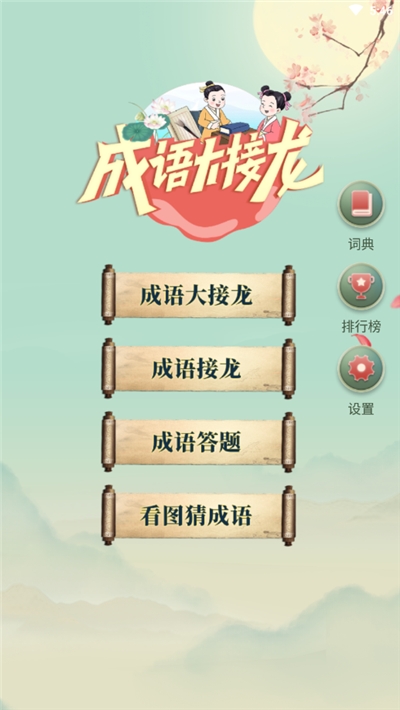Screen dimensions: 400x710
Task: Open the 成语接龙 mode
Action: [x=198, y=369]
